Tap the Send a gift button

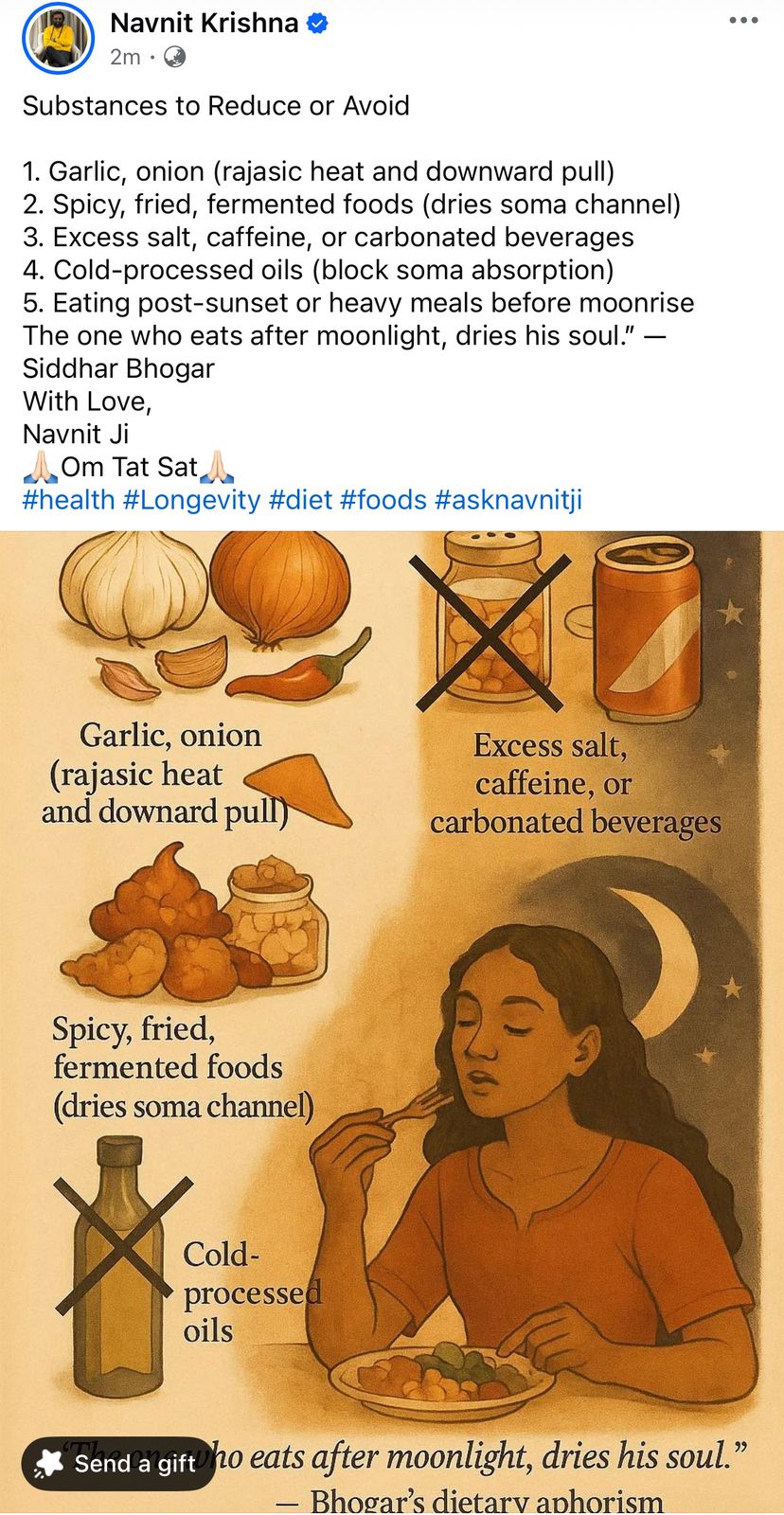[118, 1464]
